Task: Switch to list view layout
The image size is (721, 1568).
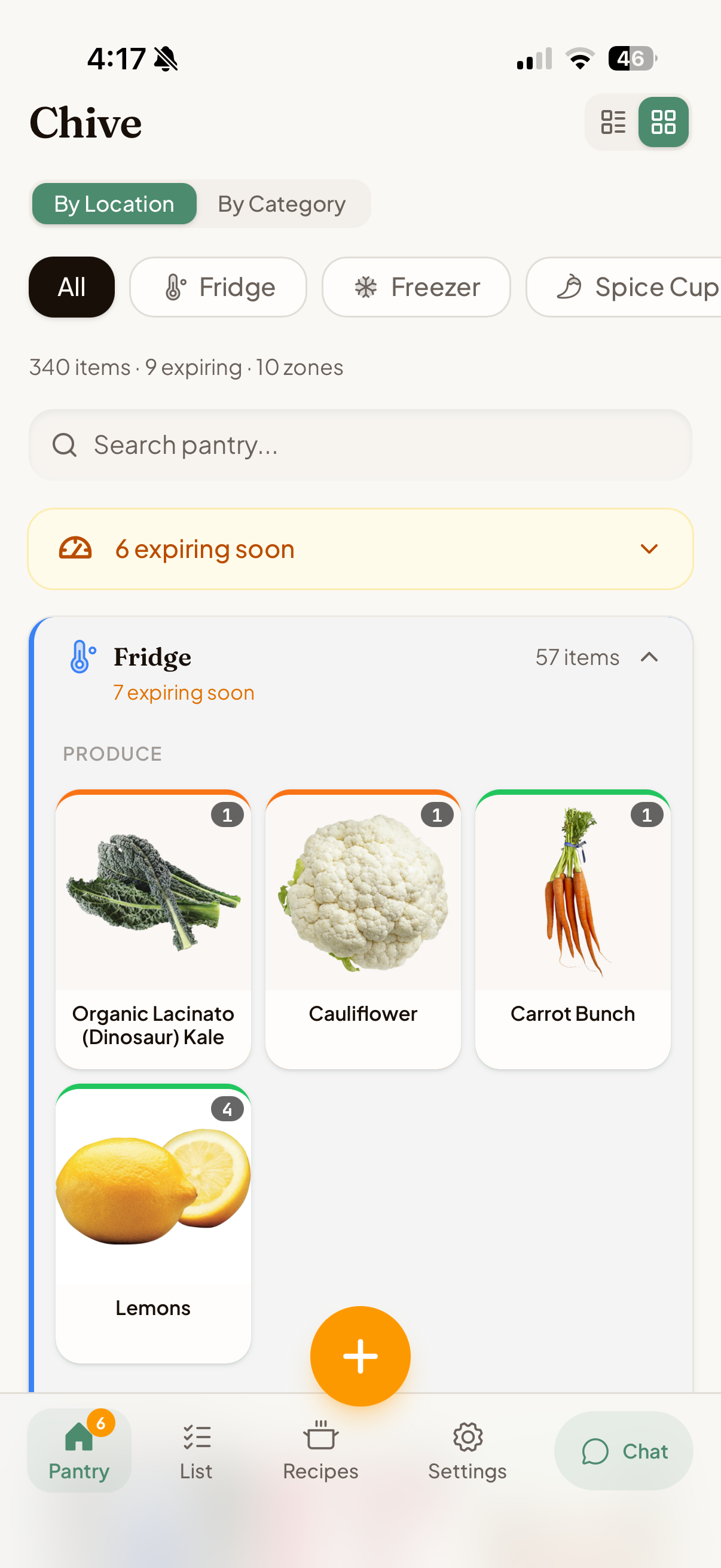Action: coord(613,122)
